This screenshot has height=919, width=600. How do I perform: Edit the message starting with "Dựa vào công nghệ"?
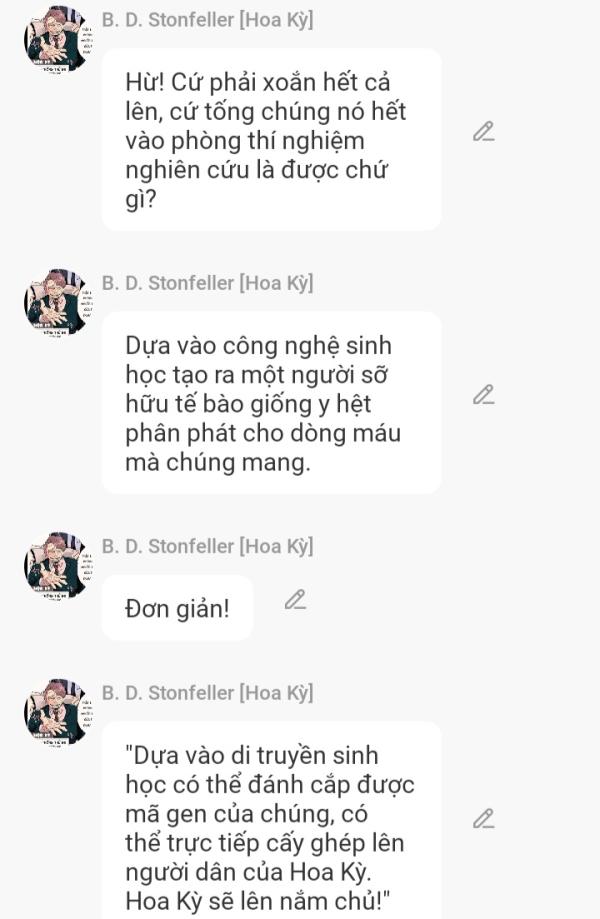[x=483, y=395]
